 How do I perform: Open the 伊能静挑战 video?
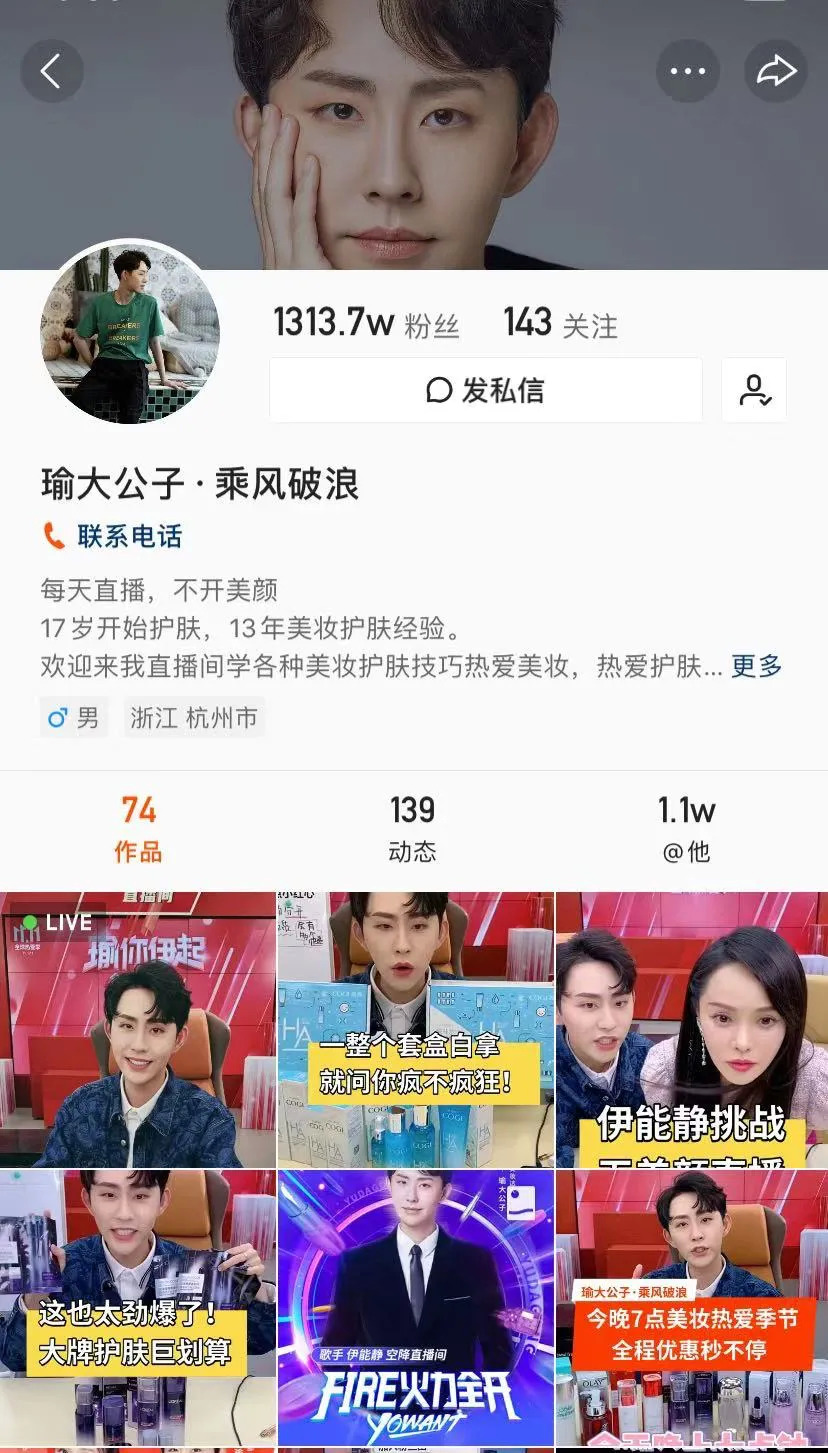pyautogui.click(x=692, y=1030)
